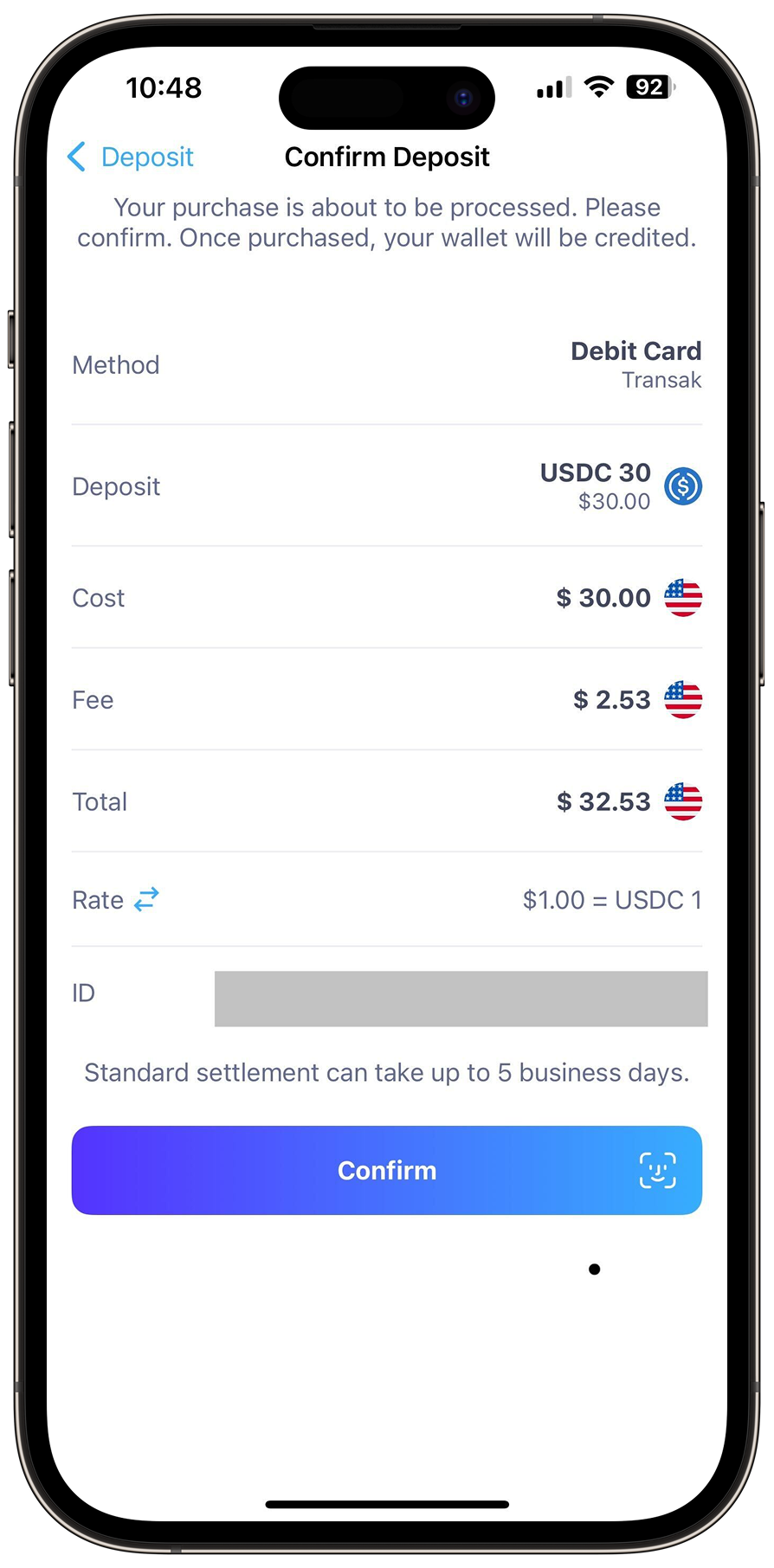Swap the exchange rate direction
This screenshot has height=1568, width=774.
pos(146,900)
